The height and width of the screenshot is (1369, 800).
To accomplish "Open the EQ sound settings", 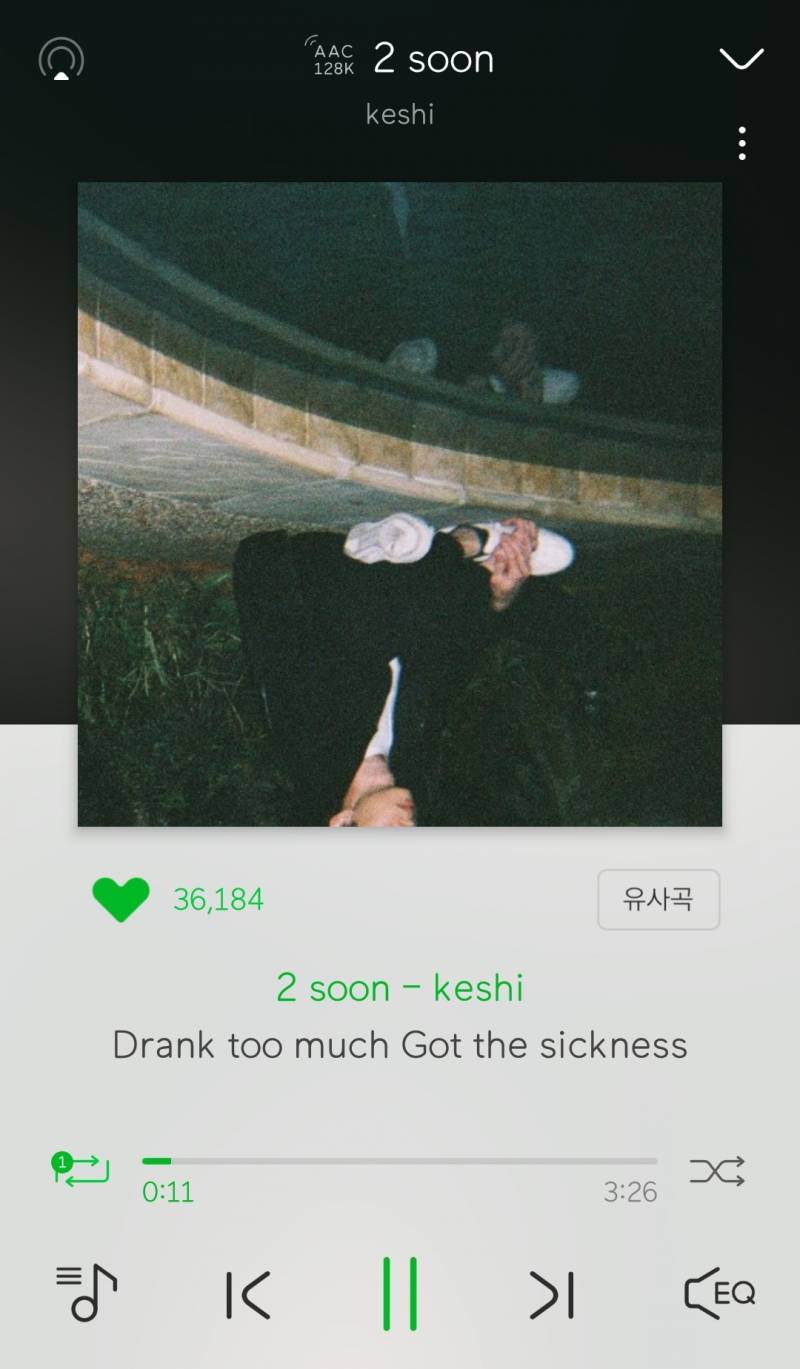I will pos(719,1293).
